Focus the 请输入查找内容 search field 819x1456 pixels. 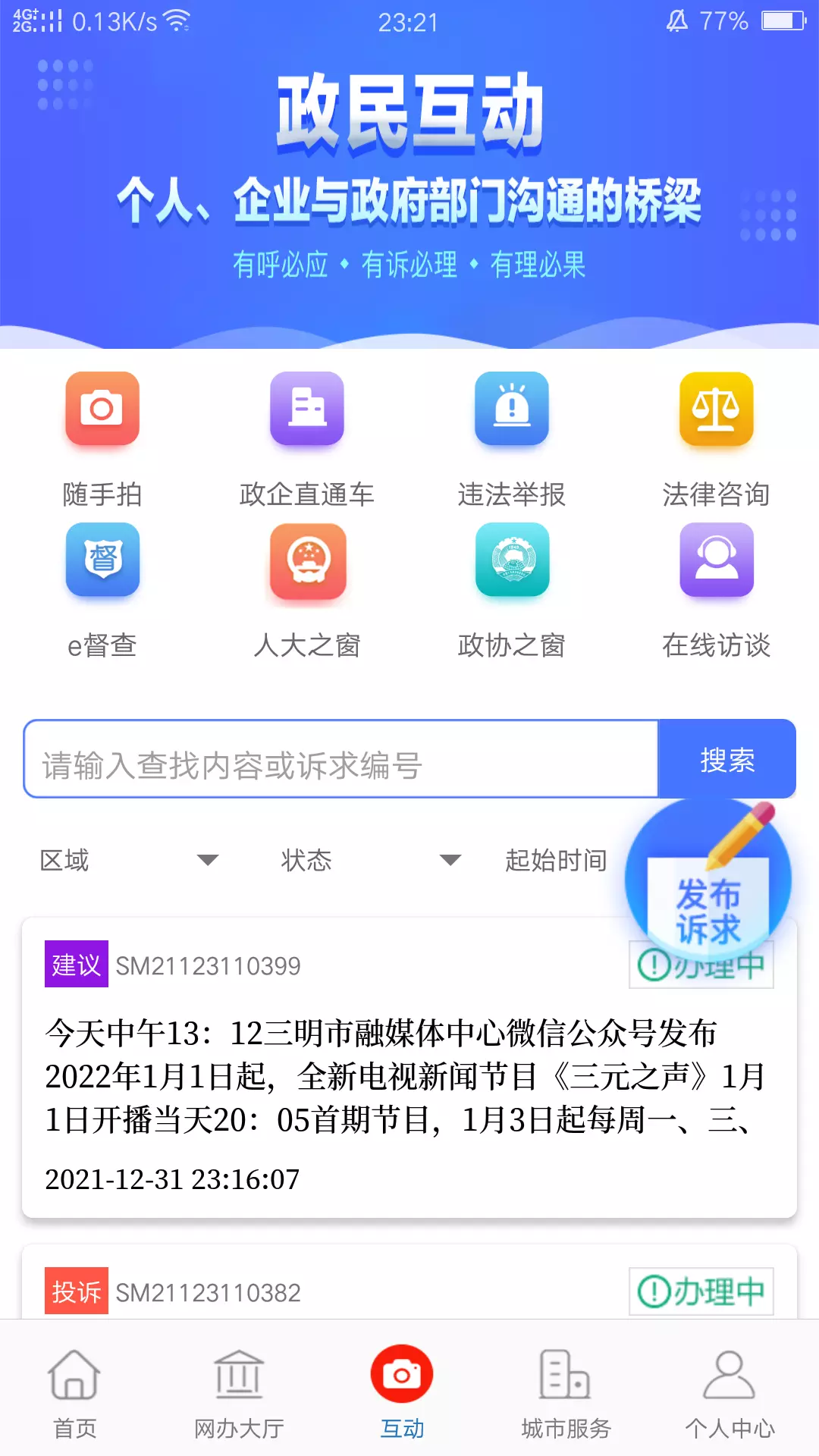[x=340, y=759]
